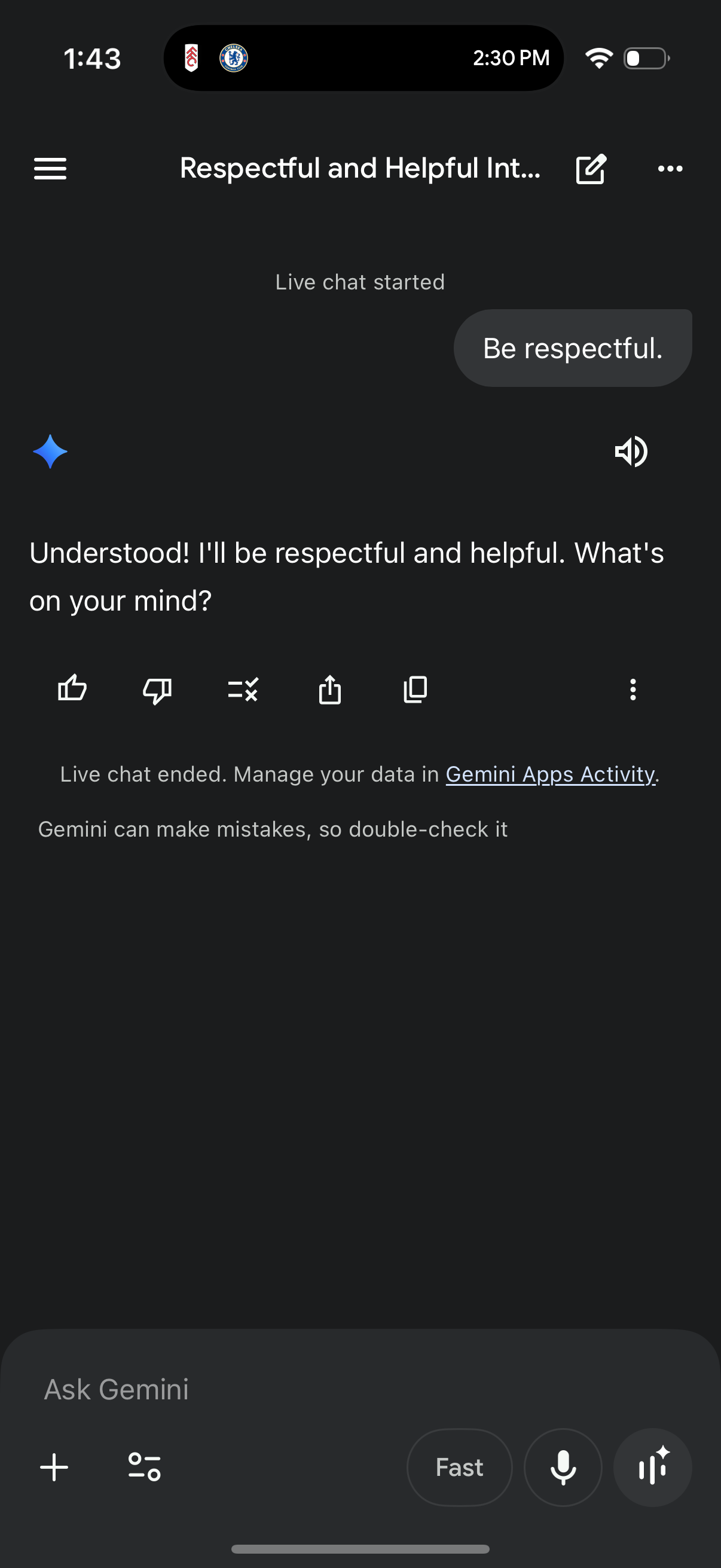Start a new chat with the compose icon
This screenshot has height=1568, width=721.
pyautogui.click(x=591, y=169)
